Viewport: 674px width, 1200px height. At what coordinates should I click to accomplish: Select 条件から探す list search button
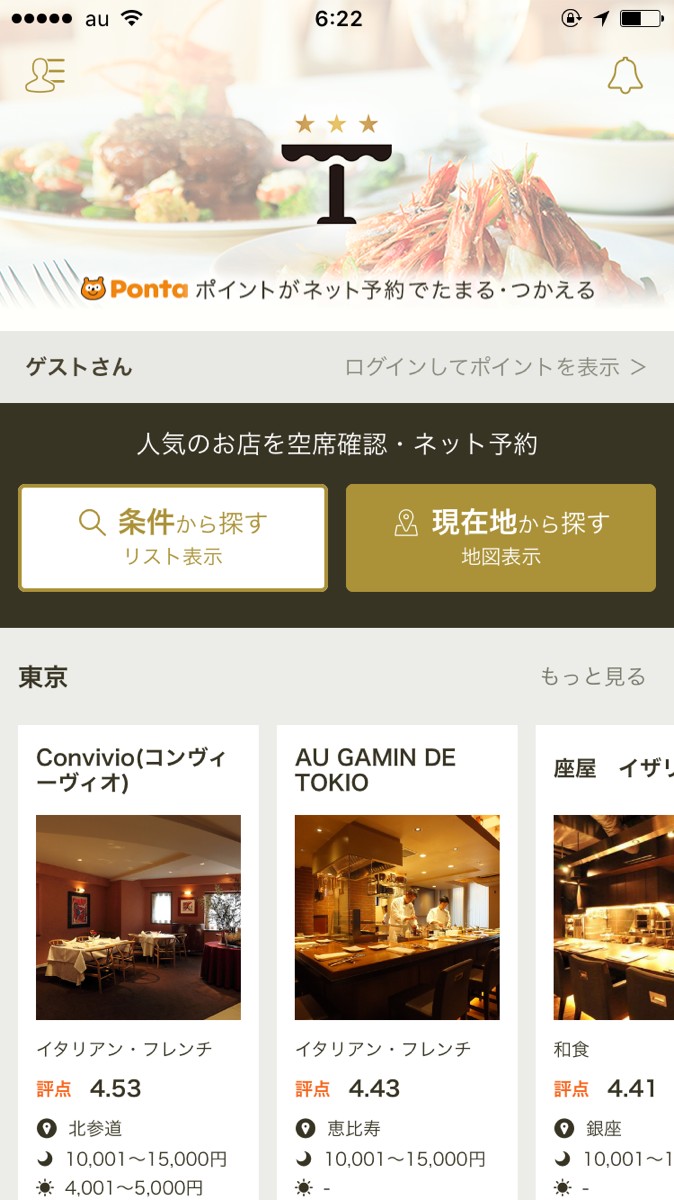(173, 538)
